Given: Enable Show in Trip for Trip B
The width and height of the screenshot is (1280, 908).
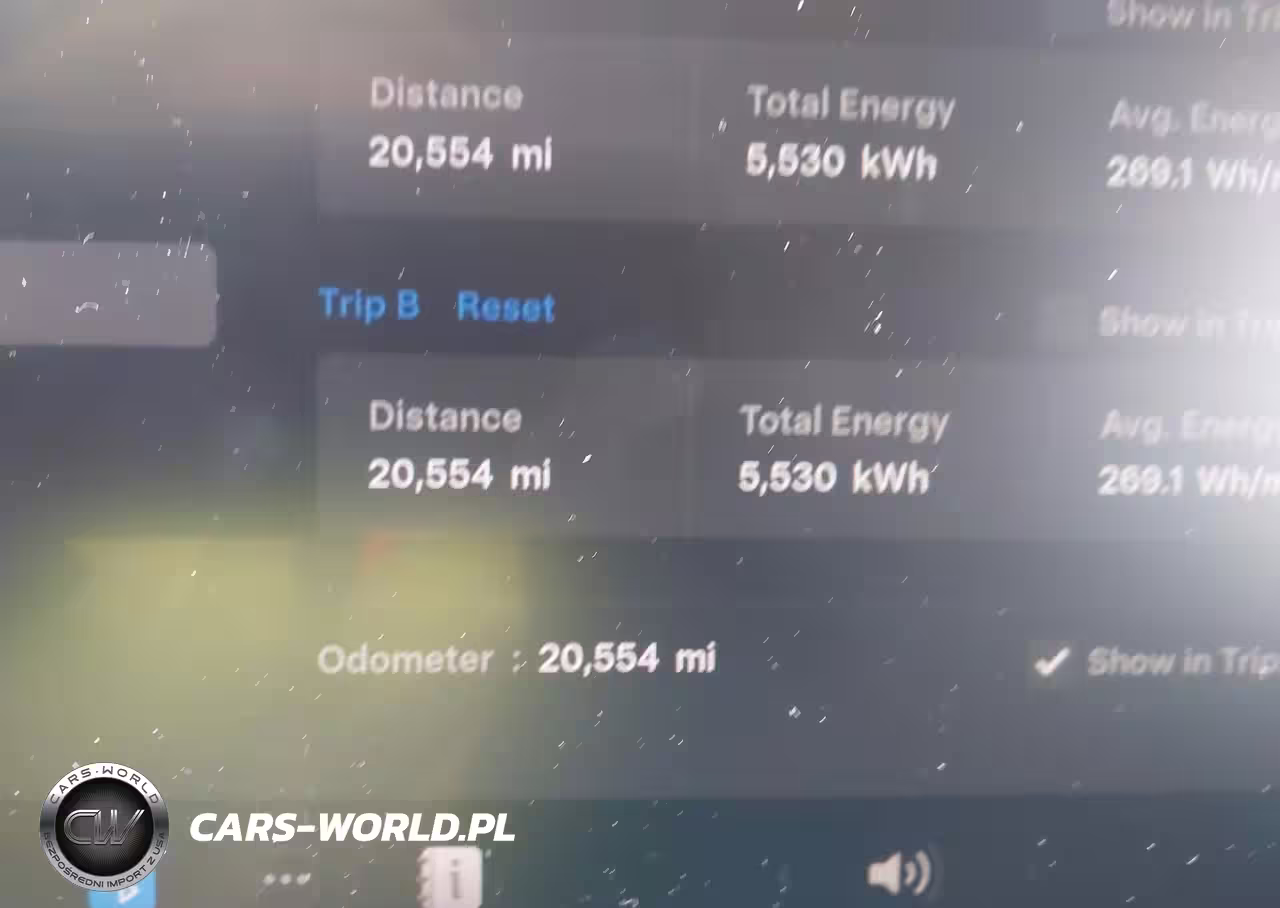Looking at the screenshot, I should [x=1059, y=322].
